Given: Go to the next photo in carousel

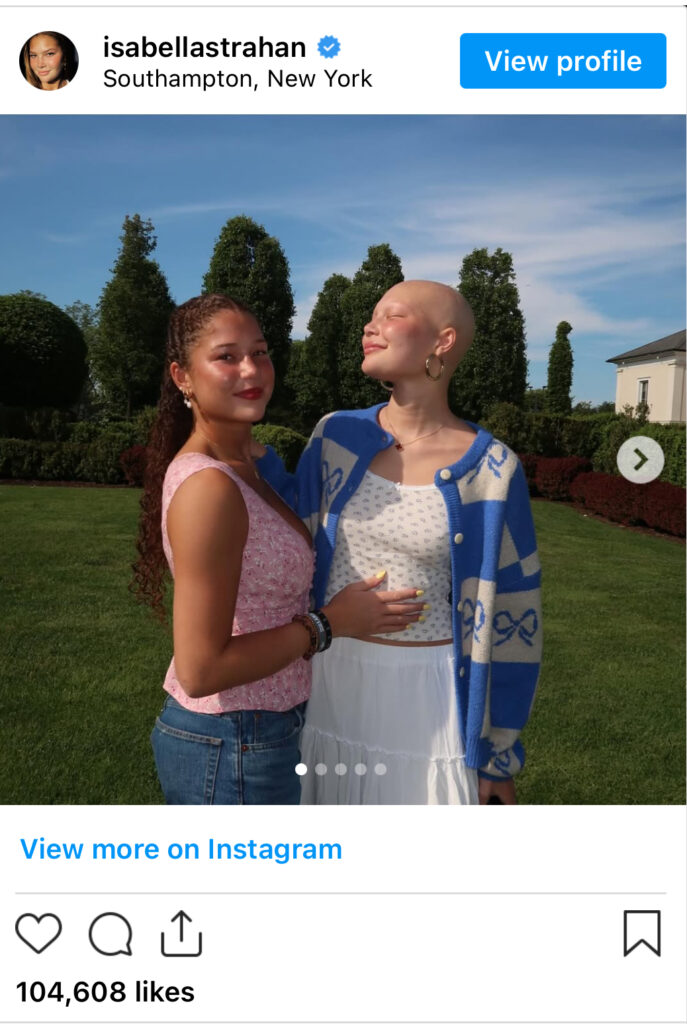Looking at the screenshot, I should (x=639, y=460).
